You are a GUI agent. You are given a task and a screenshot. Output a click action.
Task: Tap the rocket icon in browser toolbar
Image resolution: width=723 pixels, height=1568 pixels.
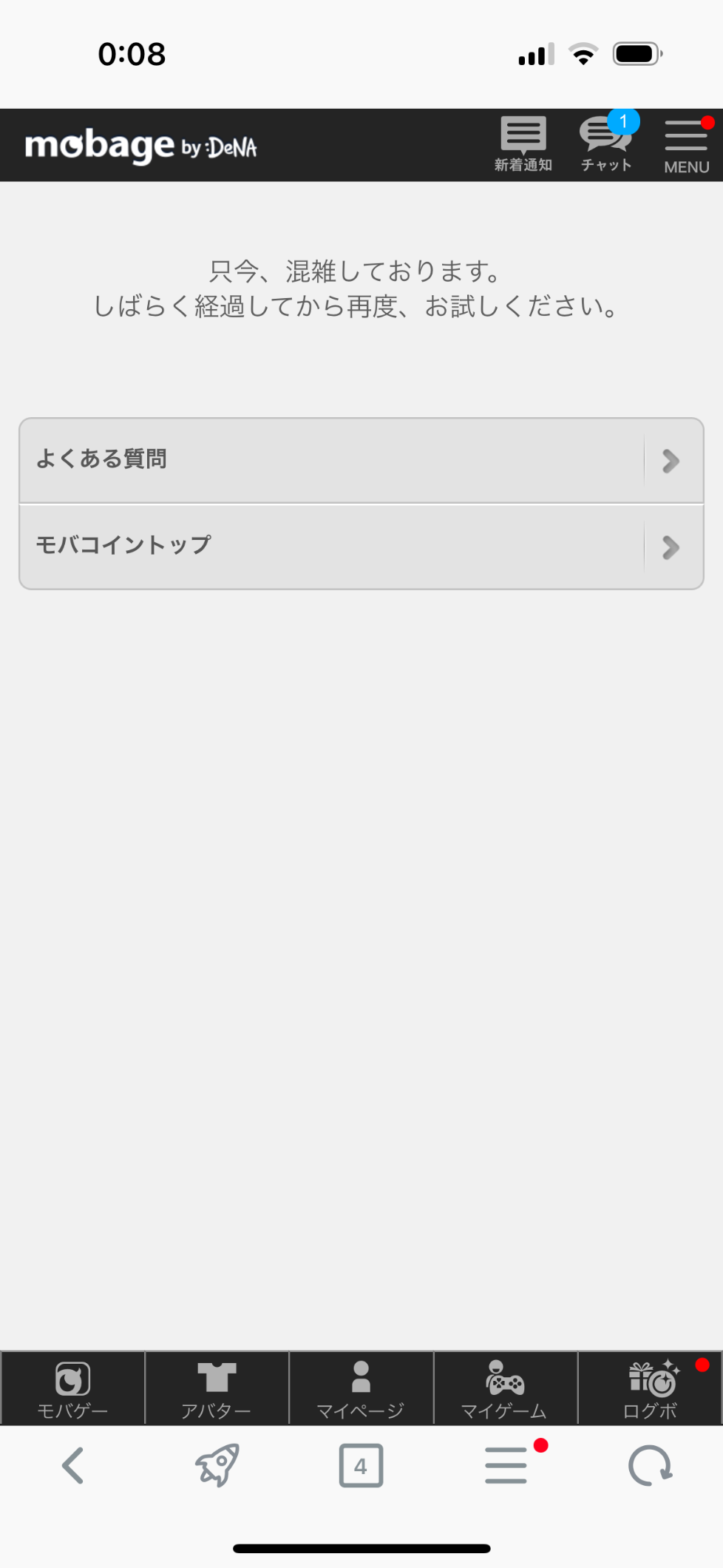217,1465
